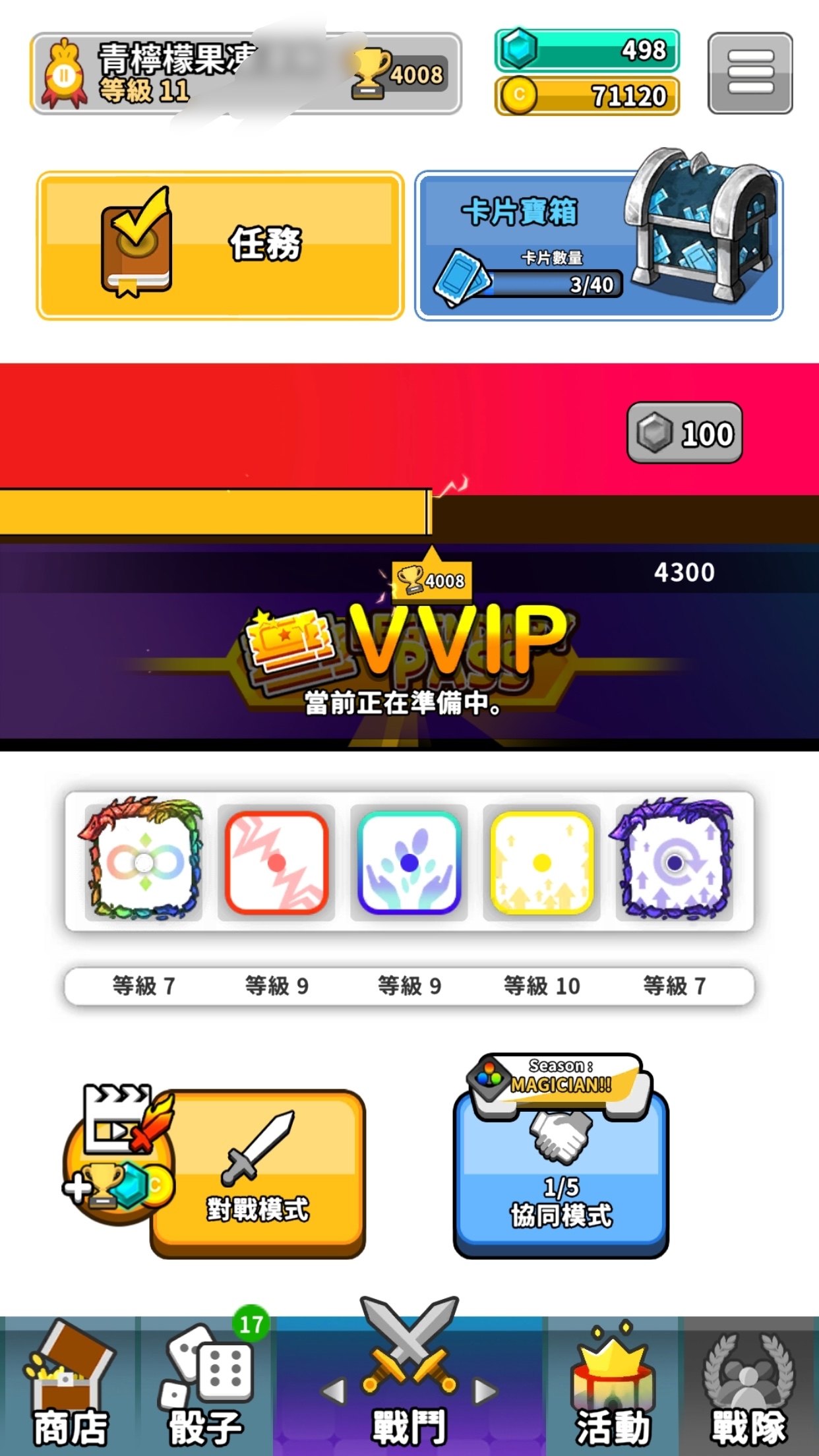Open the 任務 quests button
Screen dimensions: 819x1456
220,245
